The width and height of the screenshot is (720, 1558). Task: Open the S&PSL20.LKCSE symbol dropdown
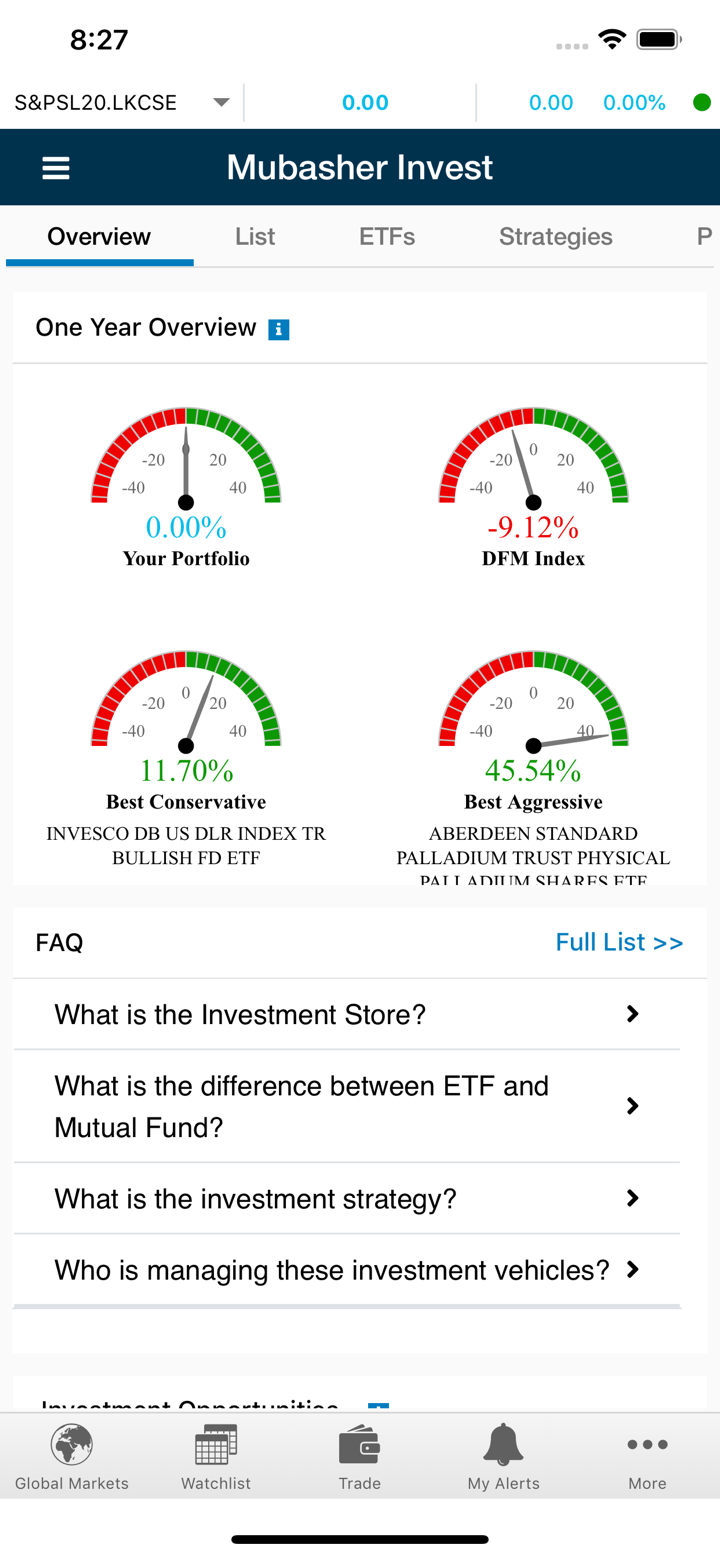tap(221, 103)
